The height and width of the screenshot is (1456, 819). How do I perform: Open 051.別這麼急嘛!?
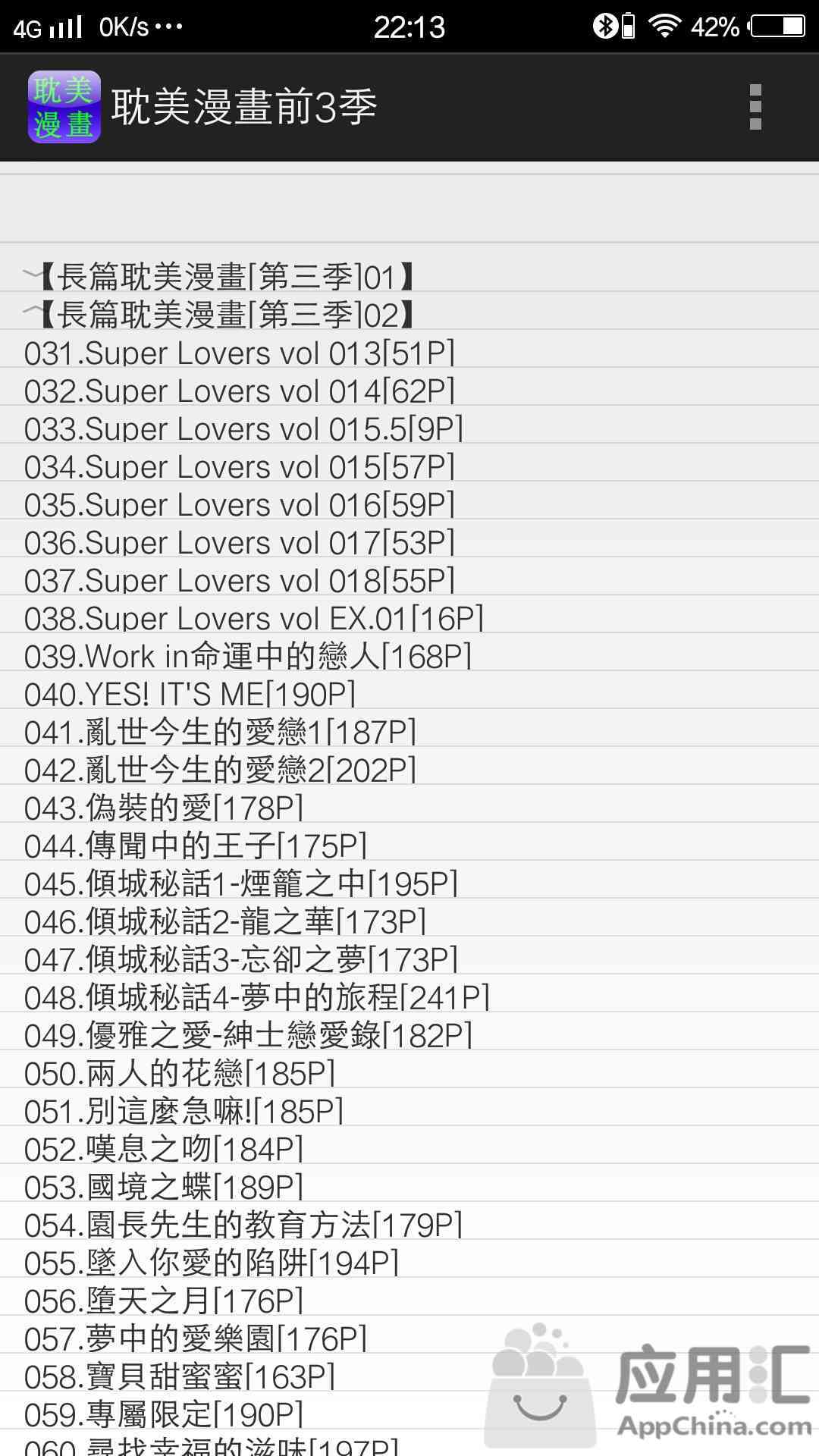pyautogui.click(x=409, y=1112)
